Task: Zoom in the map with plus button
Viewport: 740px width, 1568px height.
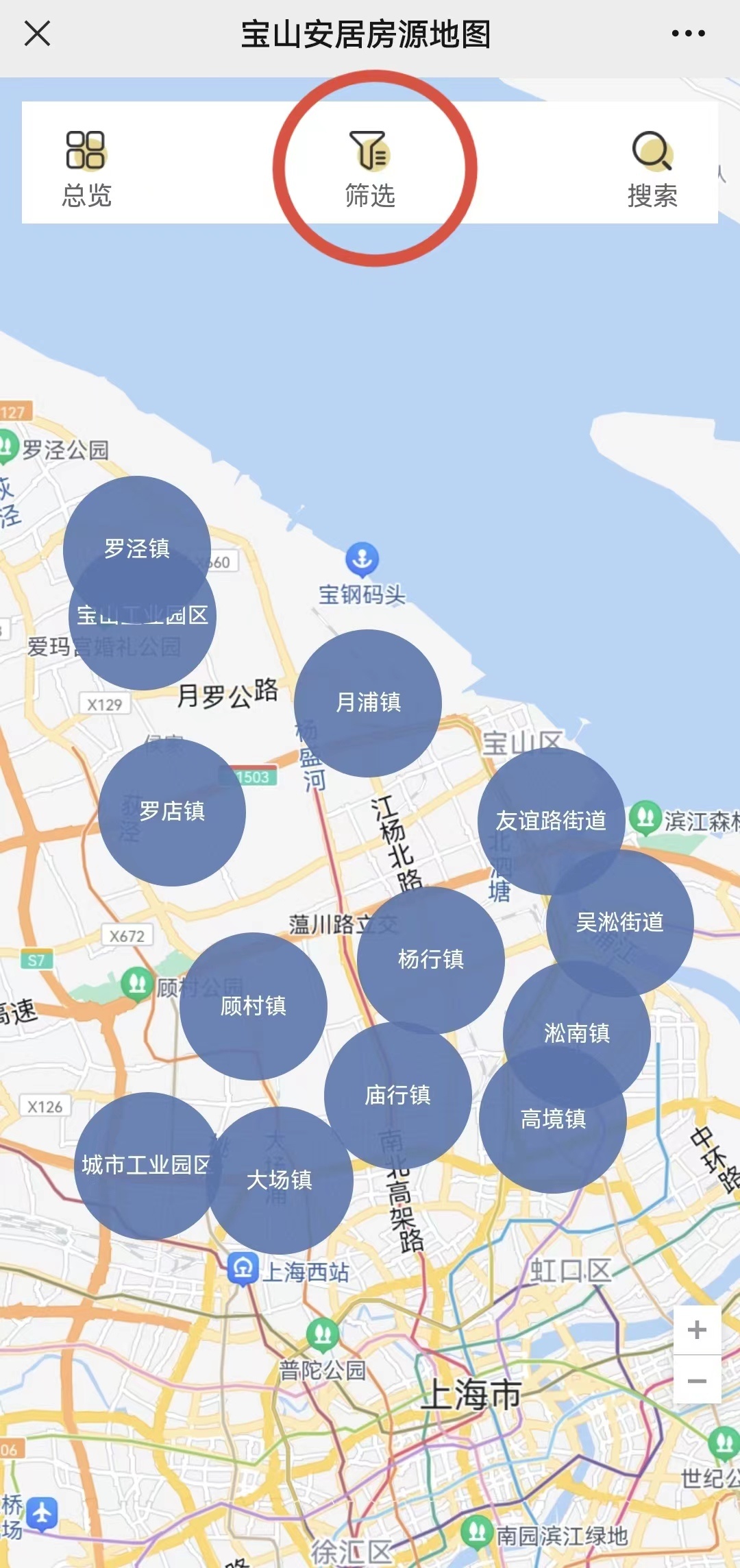Action: [x=697, y=1329]
